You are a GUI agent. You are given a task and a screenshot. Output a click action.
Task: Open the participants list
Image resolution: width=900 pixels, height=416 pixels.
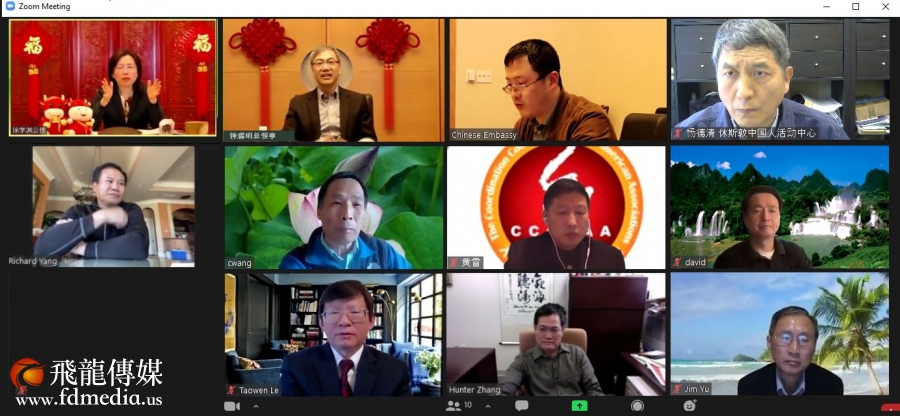pyautogui.click(x=457, y=406)
